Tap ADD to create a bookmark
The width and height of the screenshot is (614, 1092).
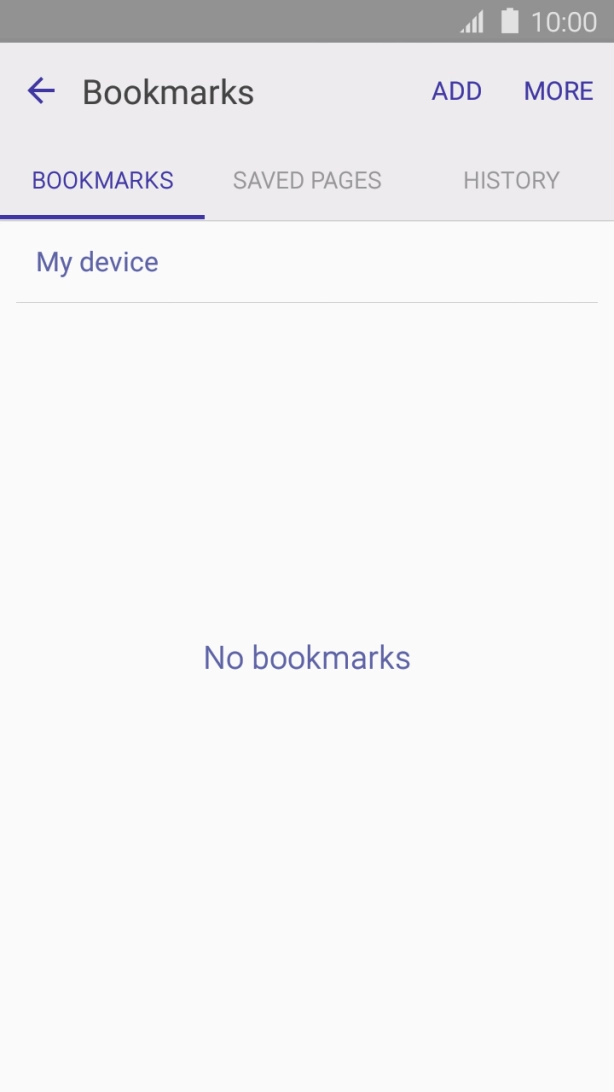pos(456,91)
